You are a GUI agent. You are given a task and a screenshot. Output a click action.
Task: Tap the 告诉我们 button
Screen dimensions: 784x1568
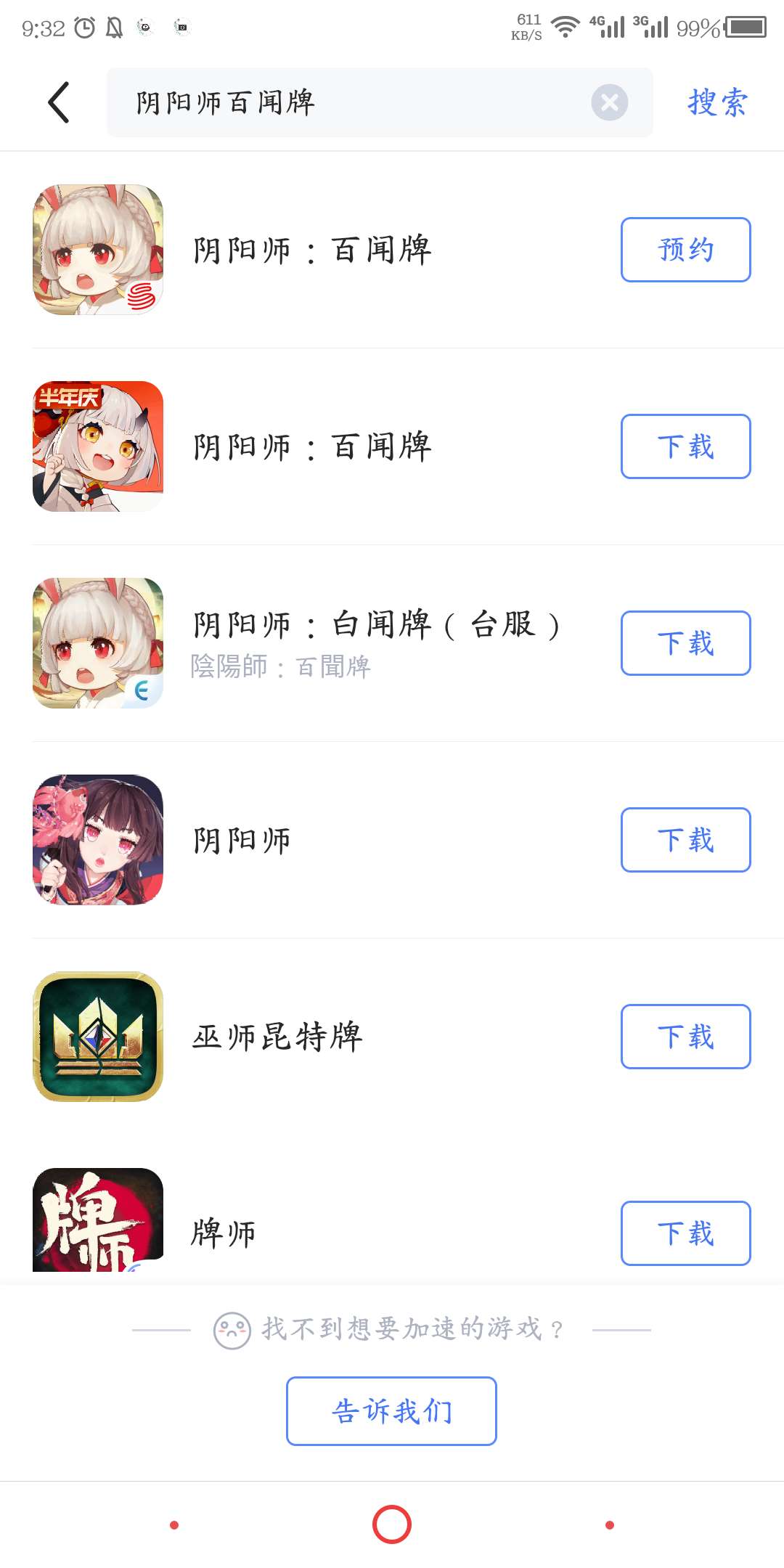pyautogui.click(x=391, y=1410)
